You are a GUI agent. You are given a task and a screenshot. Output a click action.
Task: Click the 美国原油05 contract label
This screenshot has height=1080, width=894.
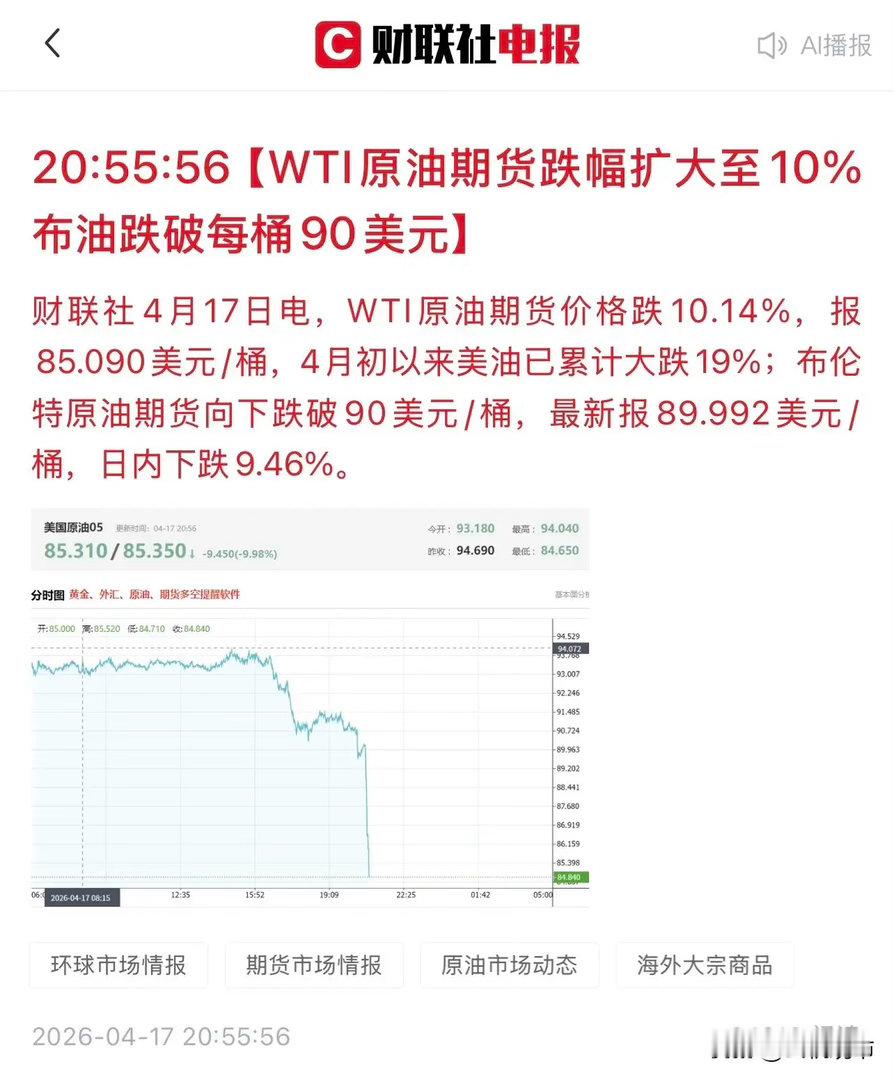75,525
